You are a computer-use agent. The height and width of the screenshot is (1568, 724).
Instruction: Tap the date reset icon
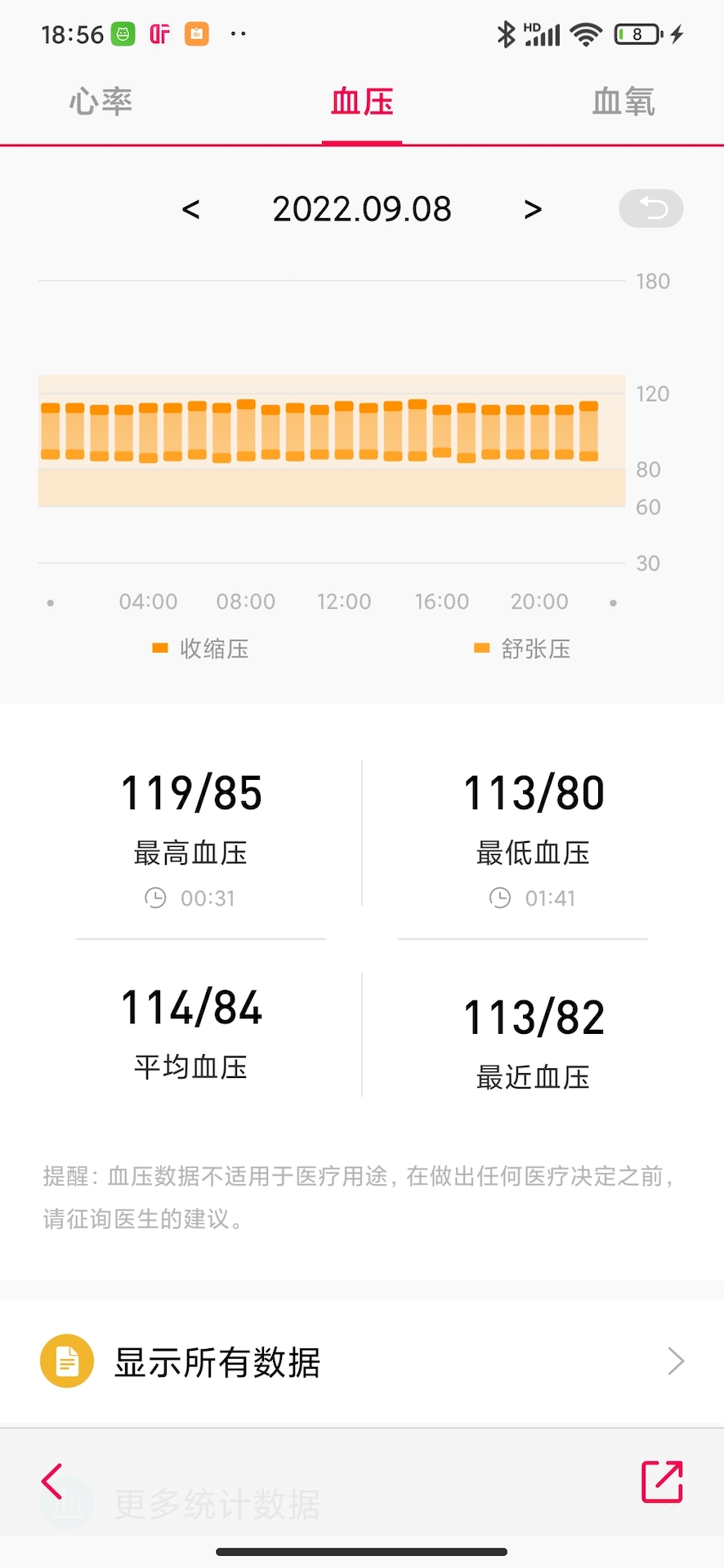(651, 208)
